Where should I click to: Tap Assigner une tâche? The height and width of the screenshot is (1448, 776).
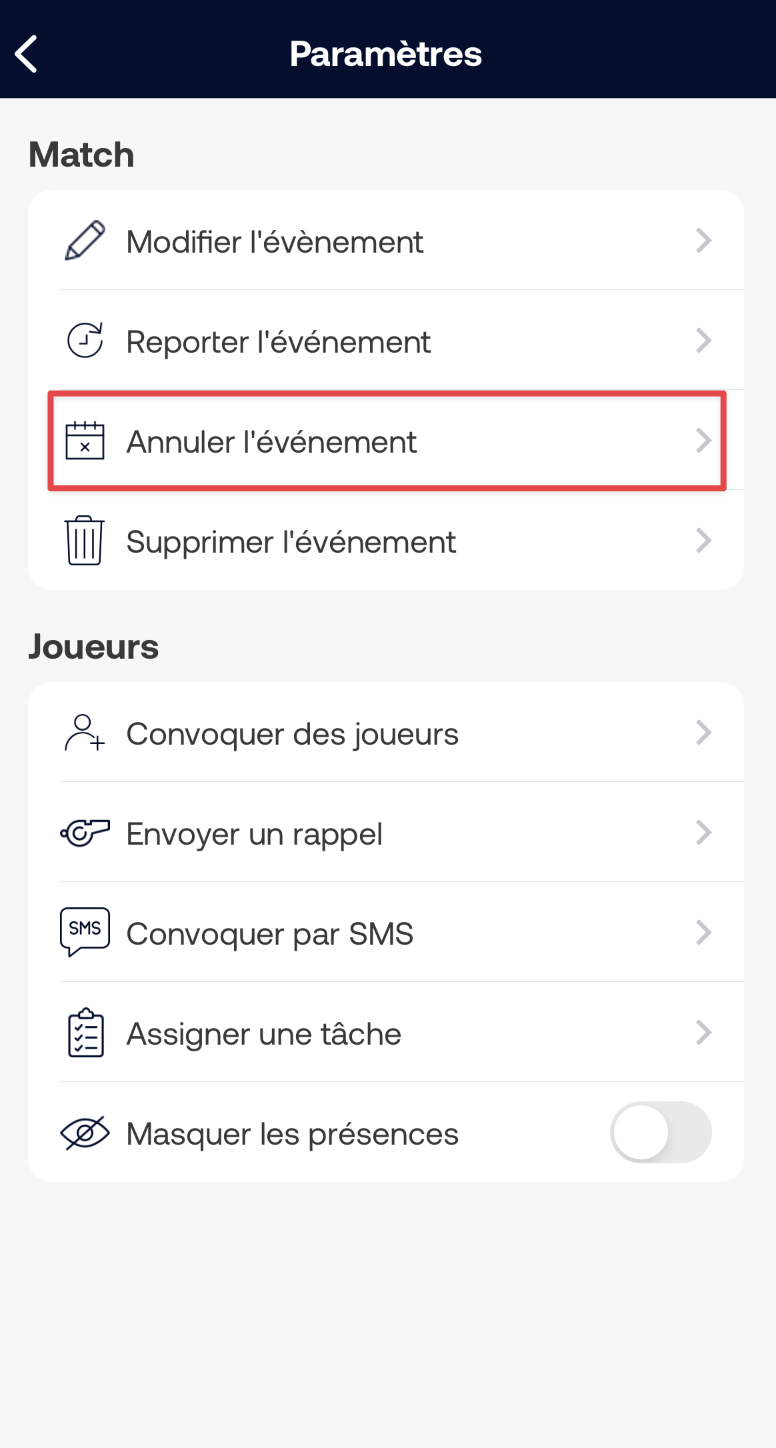coord(386,1033)
